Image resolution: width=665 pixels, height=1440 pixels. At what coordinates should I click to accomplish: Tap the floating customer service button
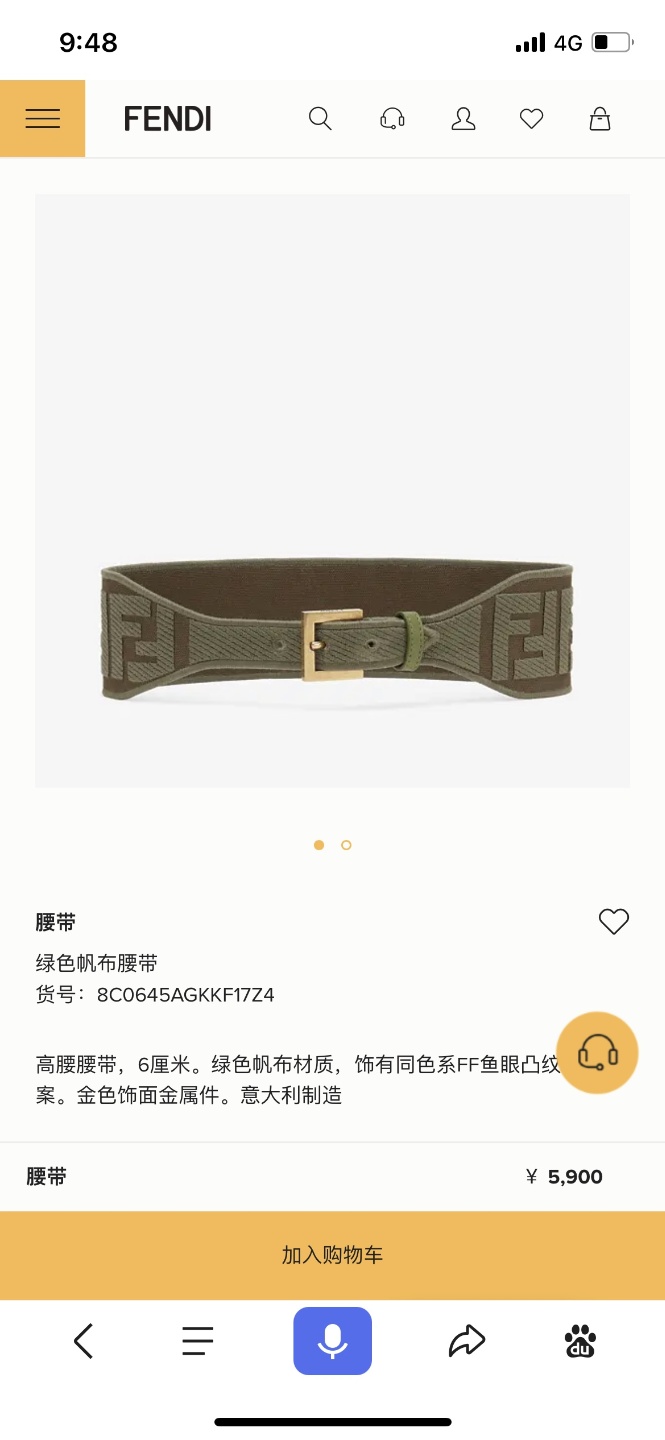click(x=597, y=1052)
